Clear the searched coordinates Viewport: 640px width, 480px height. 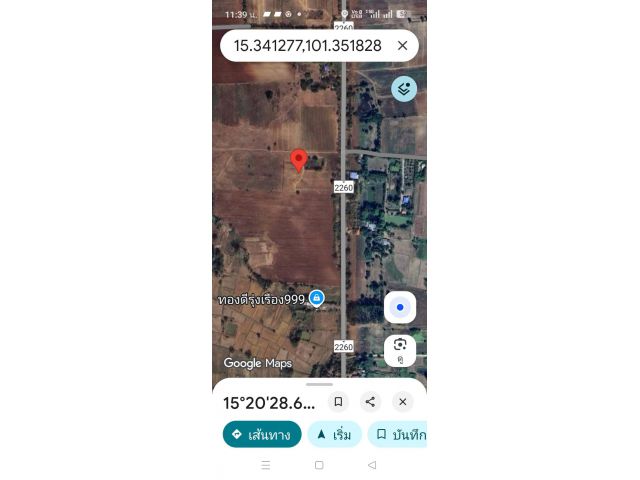tap(402, 46)
